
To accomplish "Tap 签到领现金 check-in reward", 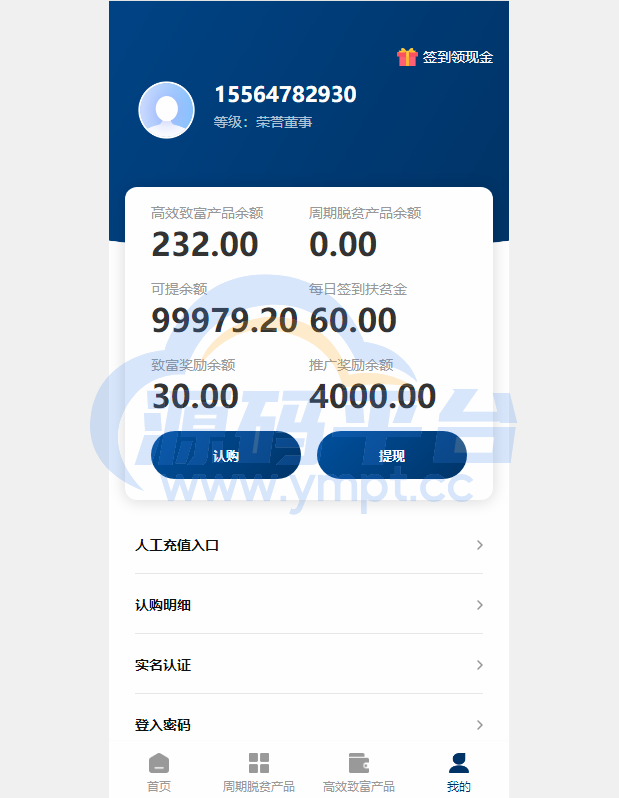I will [446, 57].
